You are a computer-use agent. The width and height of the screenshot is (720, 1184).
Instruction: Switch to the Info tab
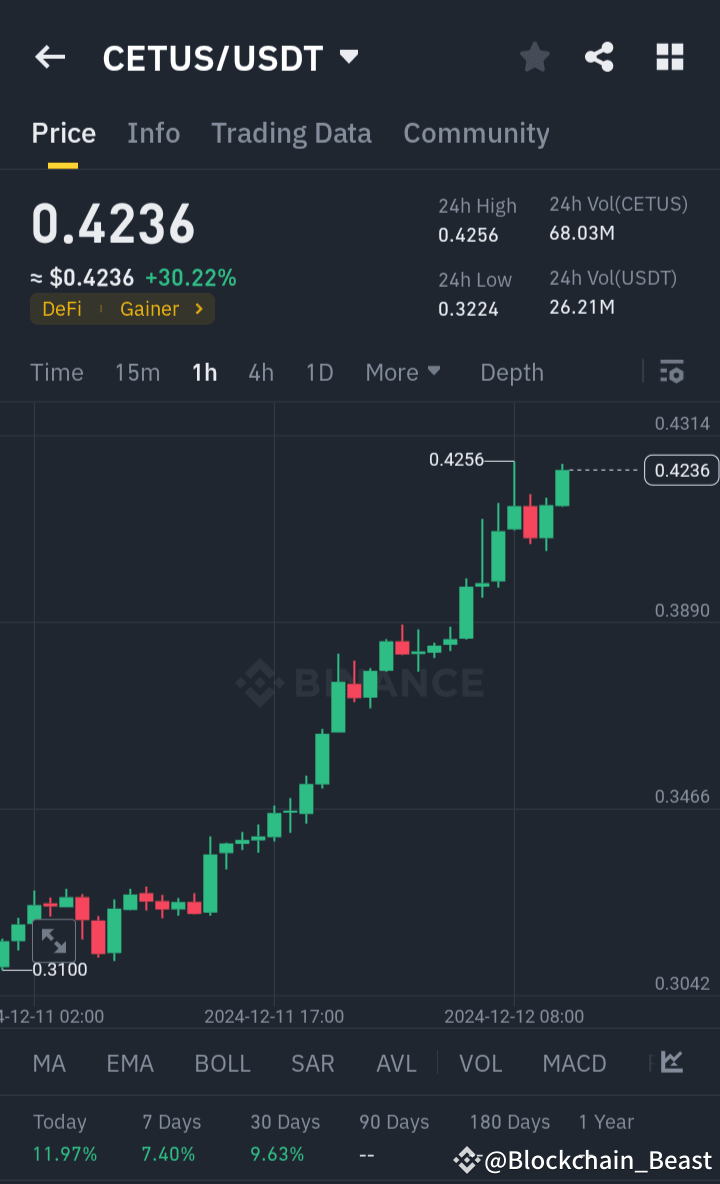pos(153,133)
